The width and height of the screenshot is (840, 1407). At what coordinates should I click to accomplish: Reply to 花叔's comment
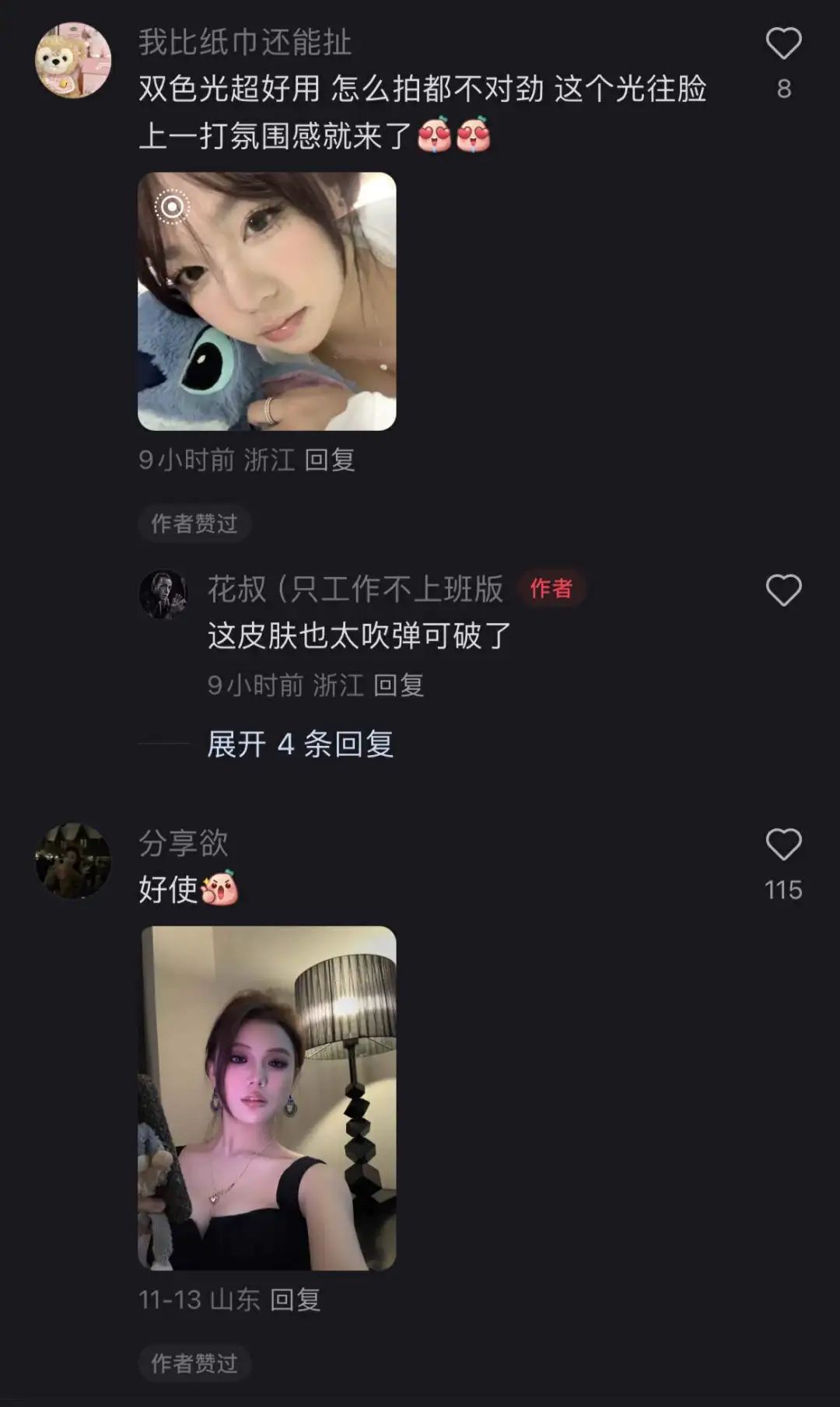tap(398, 685)
